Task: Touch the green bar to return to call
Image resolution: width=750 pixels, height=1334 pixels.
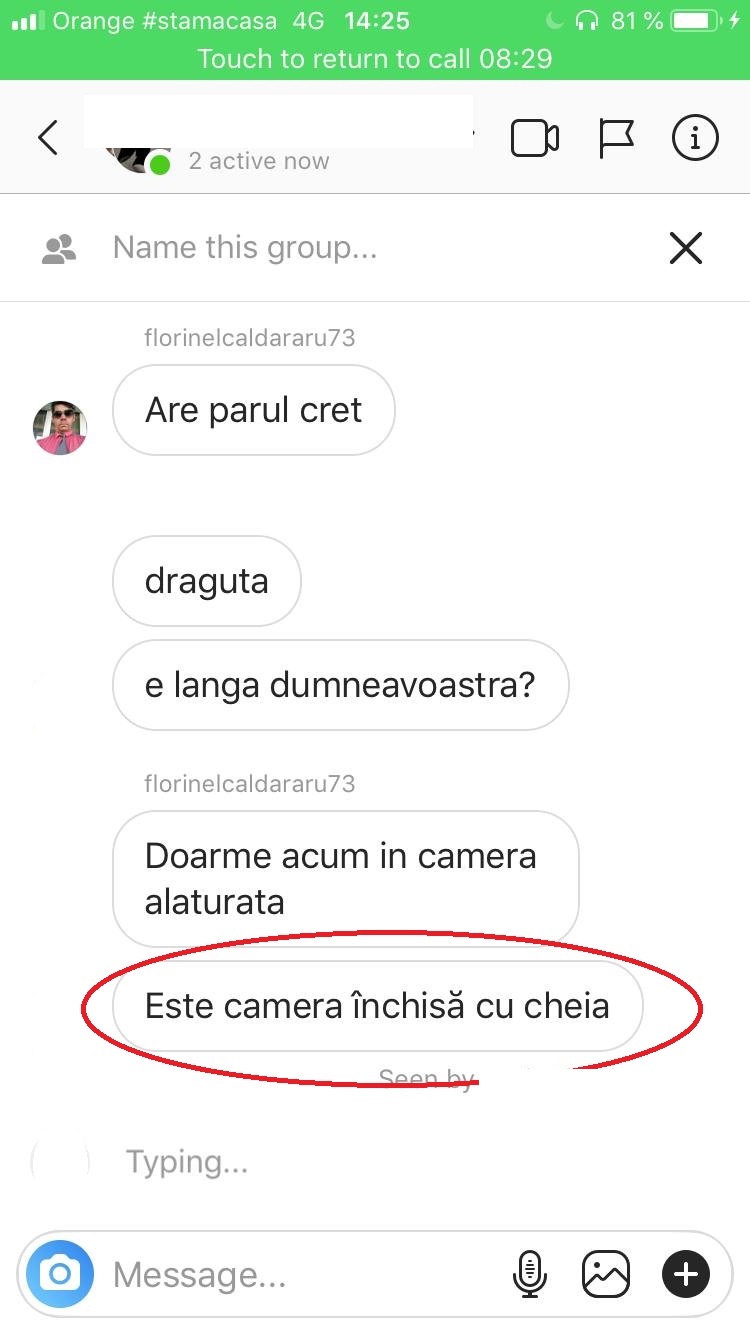Action: click(x=375, y=58)
